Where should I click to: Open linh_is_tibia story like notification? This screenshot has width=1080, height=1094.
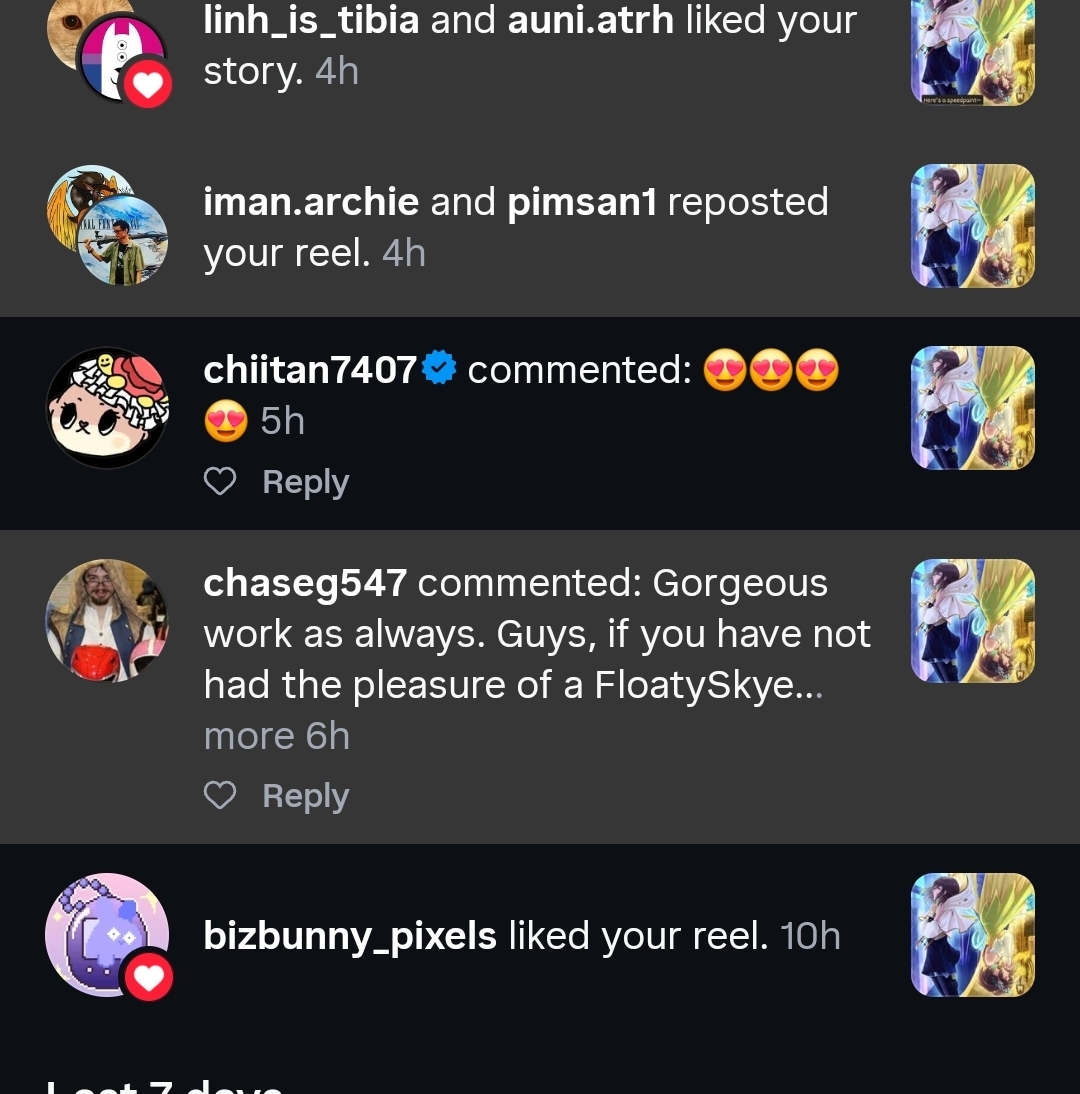(530, 45)
